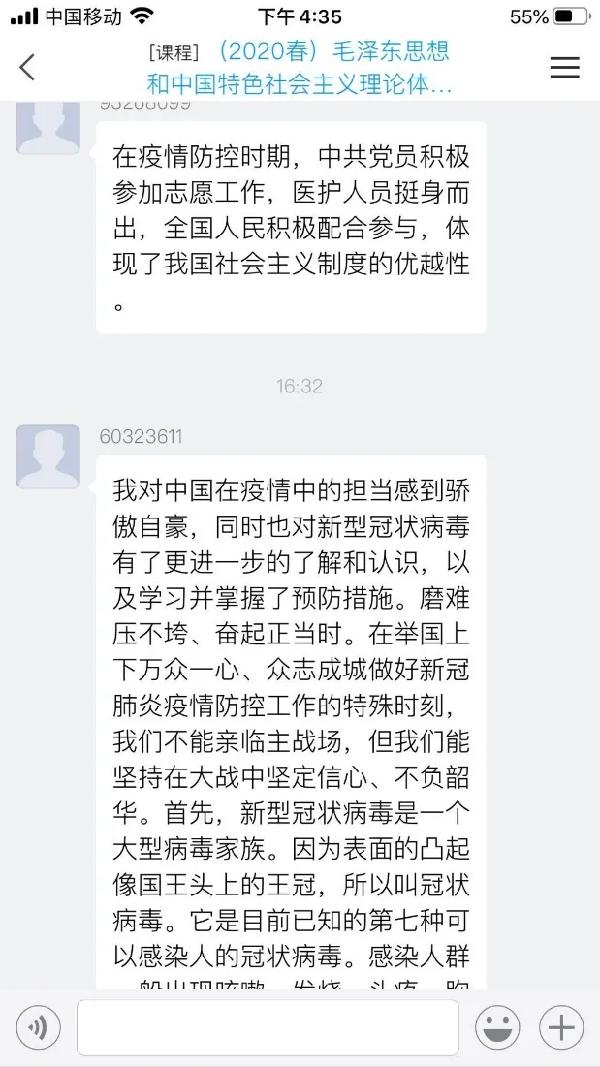
Task: Open the hamburger menu at top right
Action: (565, 67)
